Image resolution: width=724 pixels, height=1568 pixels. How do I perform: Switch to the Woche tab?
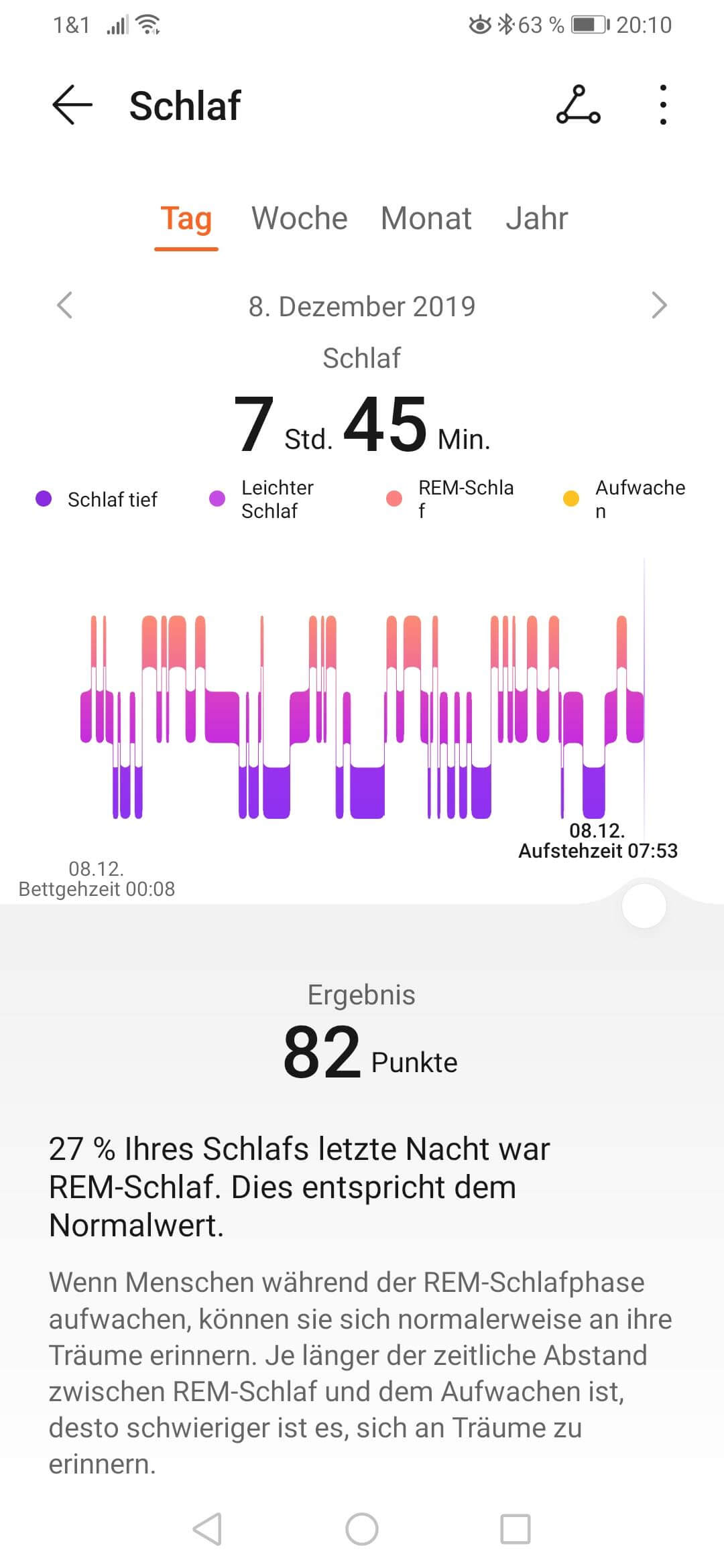click(299, 218)
